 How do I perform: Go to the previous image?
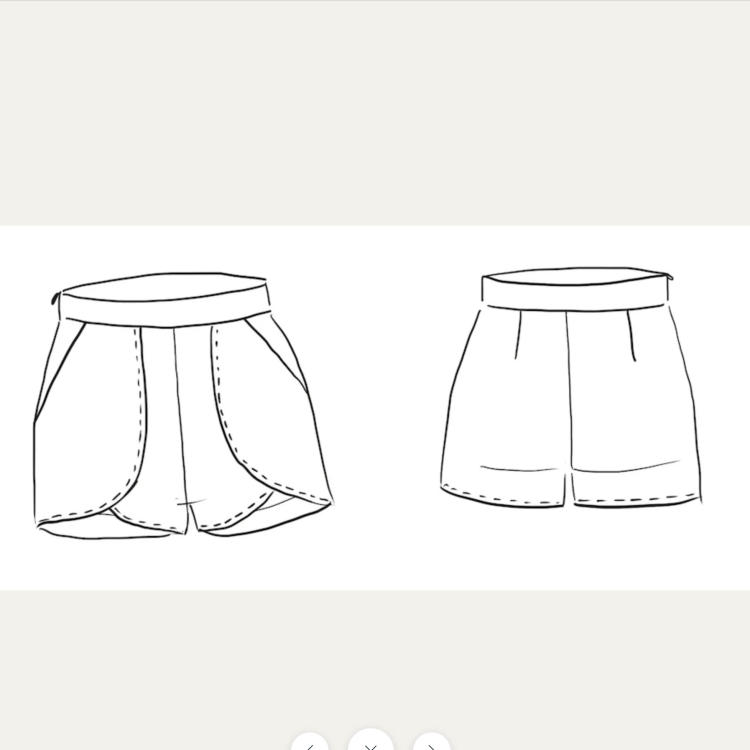310,745
